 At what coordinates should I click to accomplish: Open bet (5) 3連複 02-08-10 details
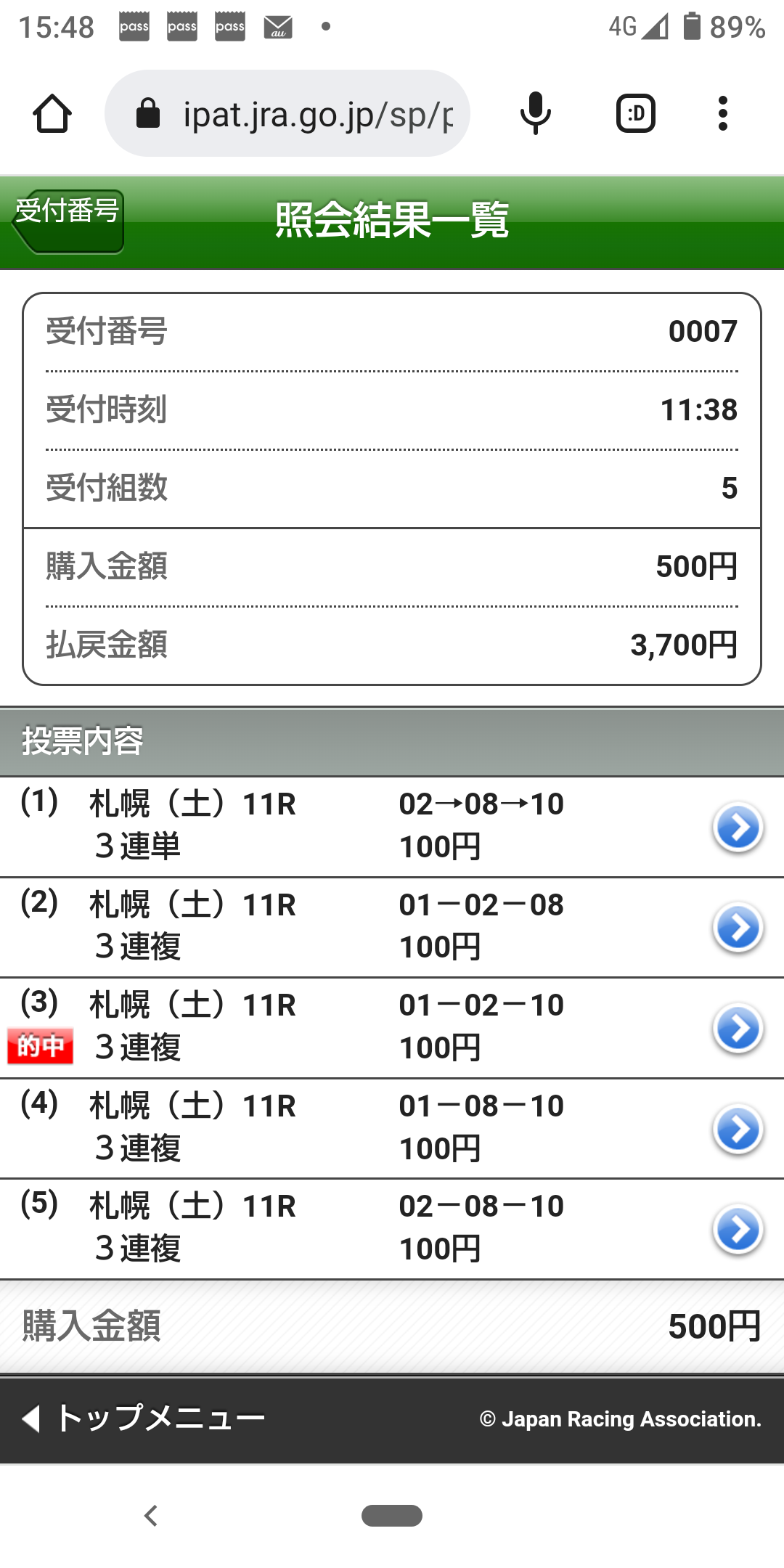[x=738, y=1229]
